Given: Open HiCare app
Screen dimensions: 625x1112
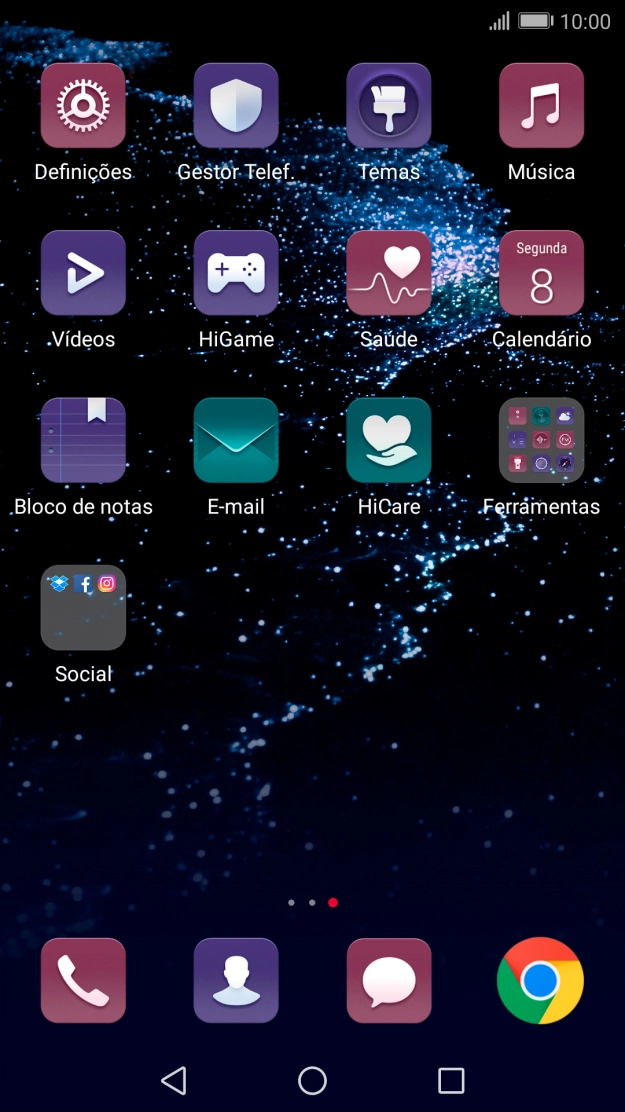Looking at the screenshot, I should [389, 440].
